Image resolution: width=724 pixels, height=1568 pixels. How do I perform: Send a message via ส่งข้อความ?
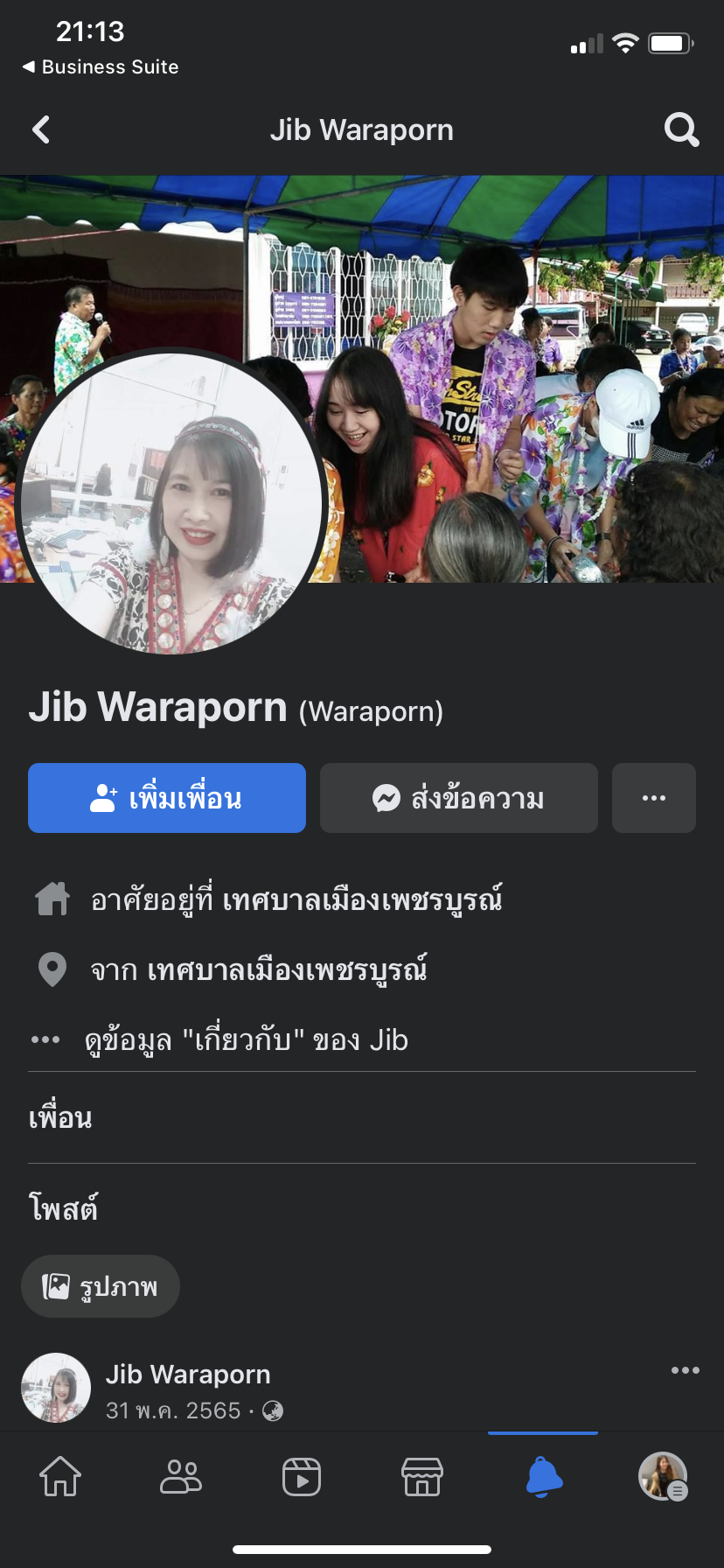click(459, 798)
